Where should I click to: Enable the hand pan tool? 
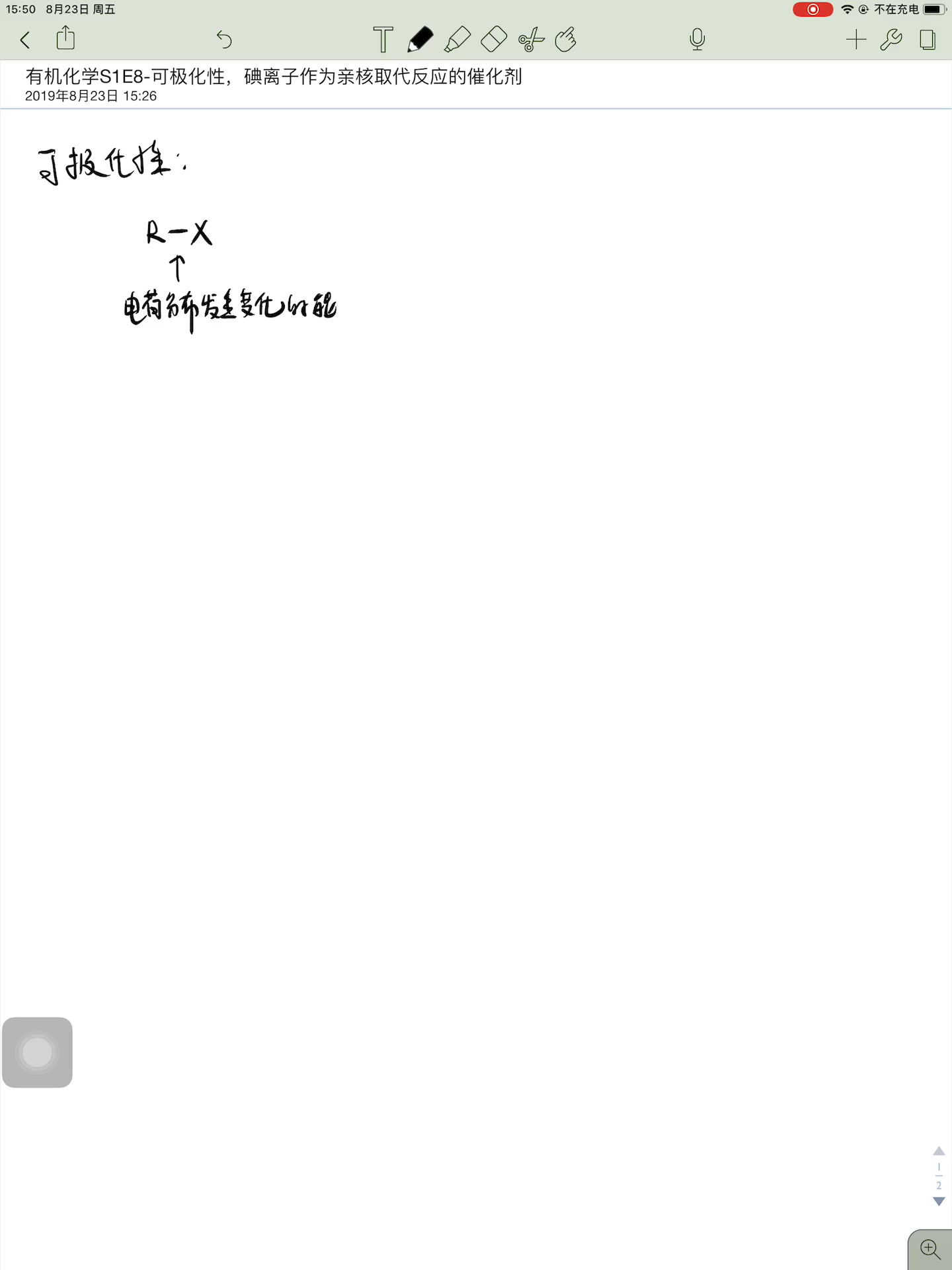(x=566, y=40)
